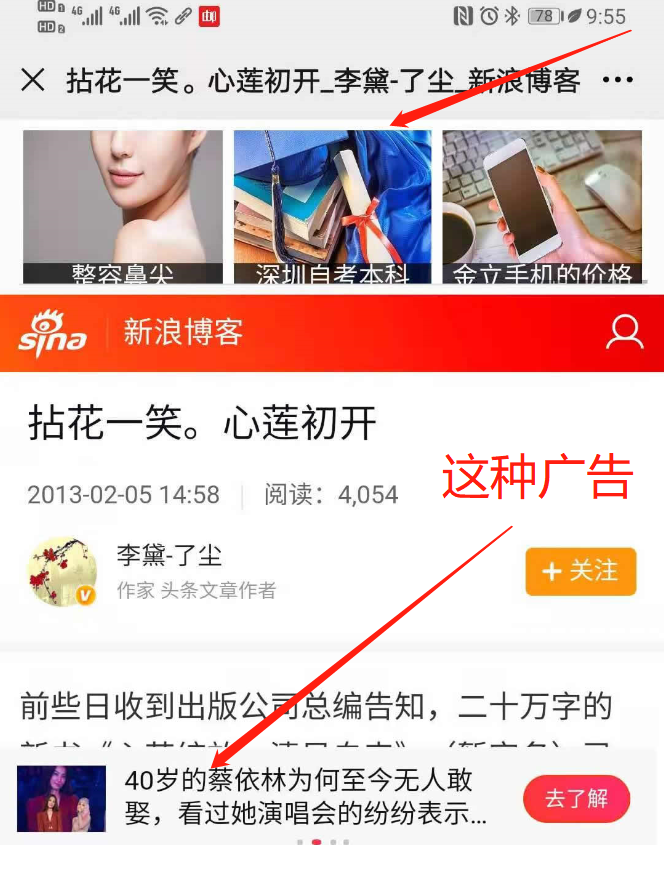Tap 去了解 on the 蔡依林 ad
This screenshot has width=667, height=892.
(x=576, y=798)
